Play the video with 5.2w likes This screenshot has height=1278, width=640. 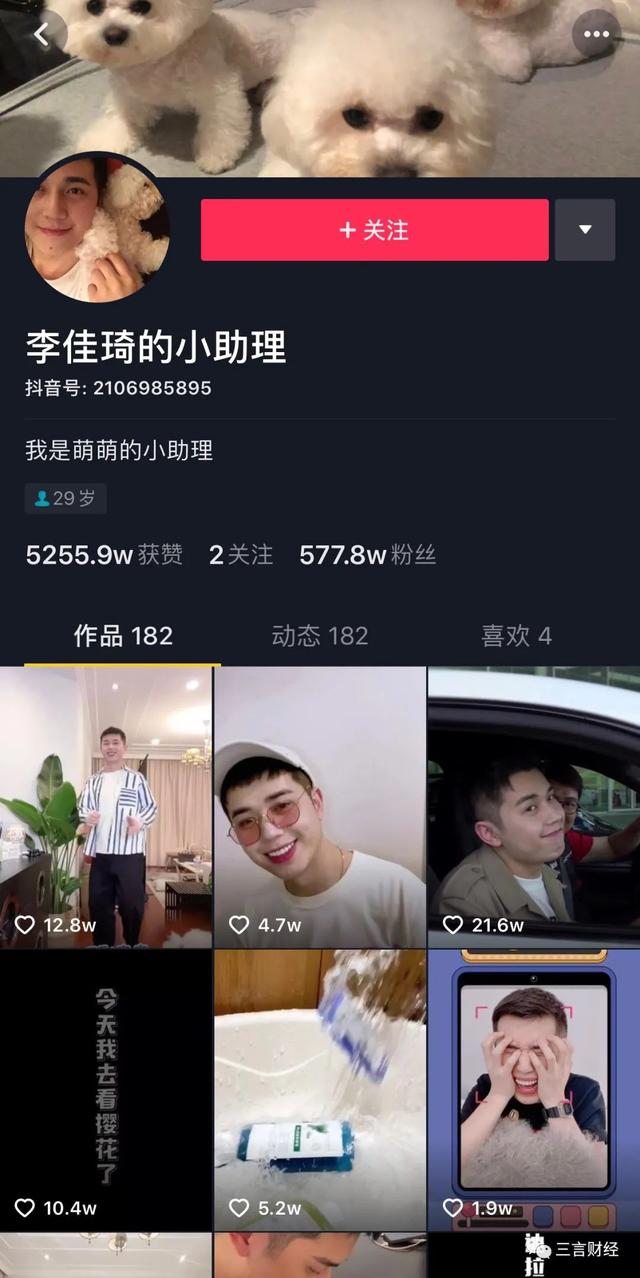320,1090
